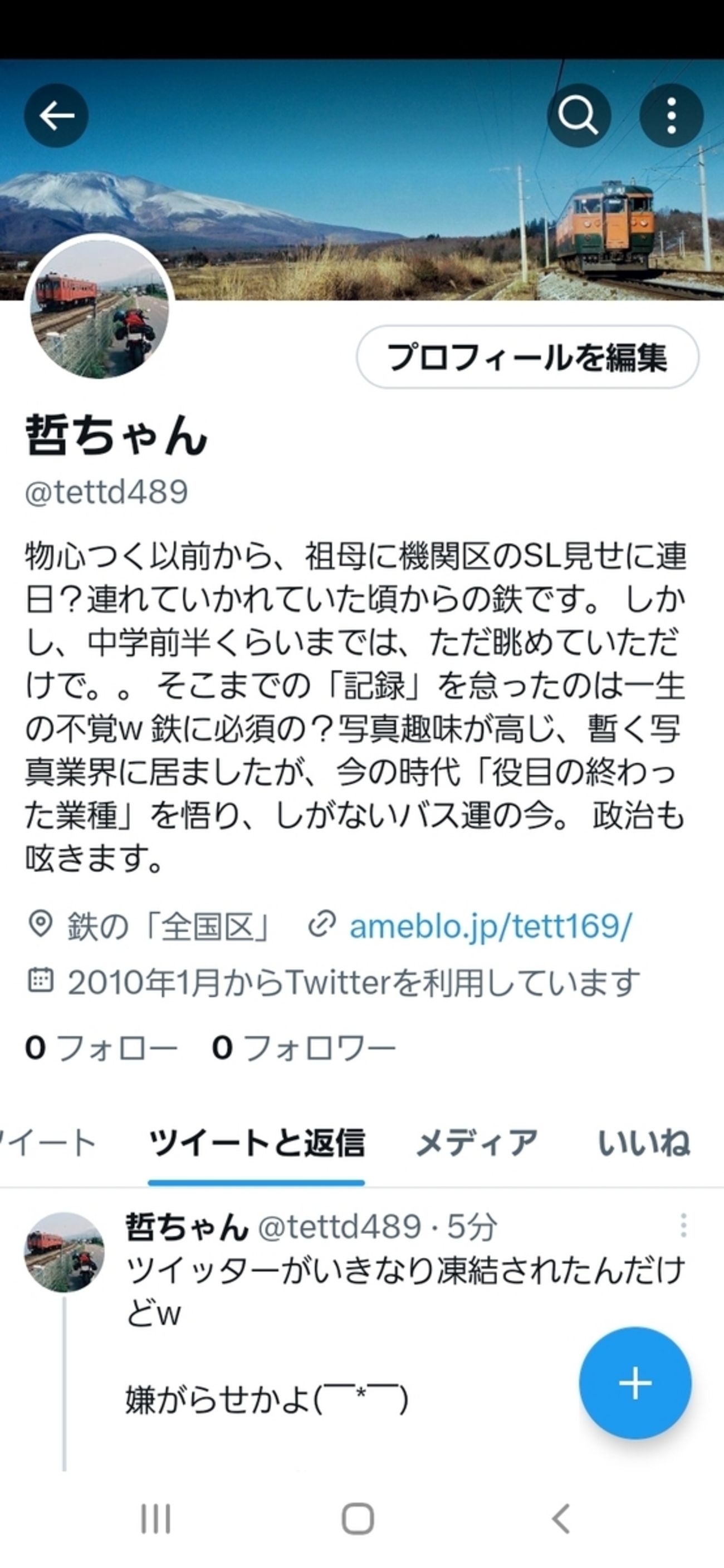Tap the system home button
This screenshot has width=724, height=1568.
click(x=358, y=1518)
